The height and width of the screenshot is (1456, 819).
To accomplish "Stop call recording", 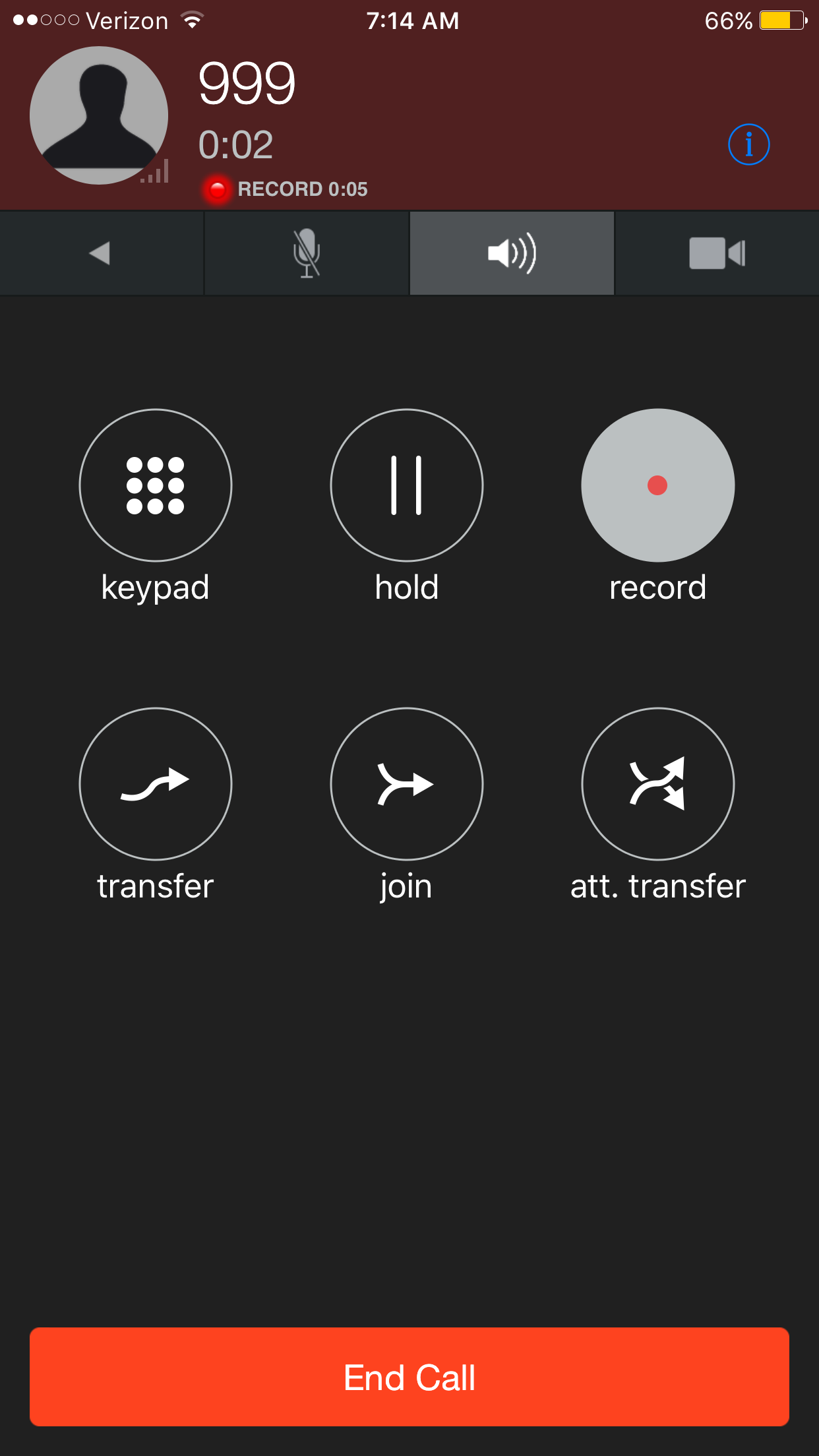I will click(x=658, y=485).
